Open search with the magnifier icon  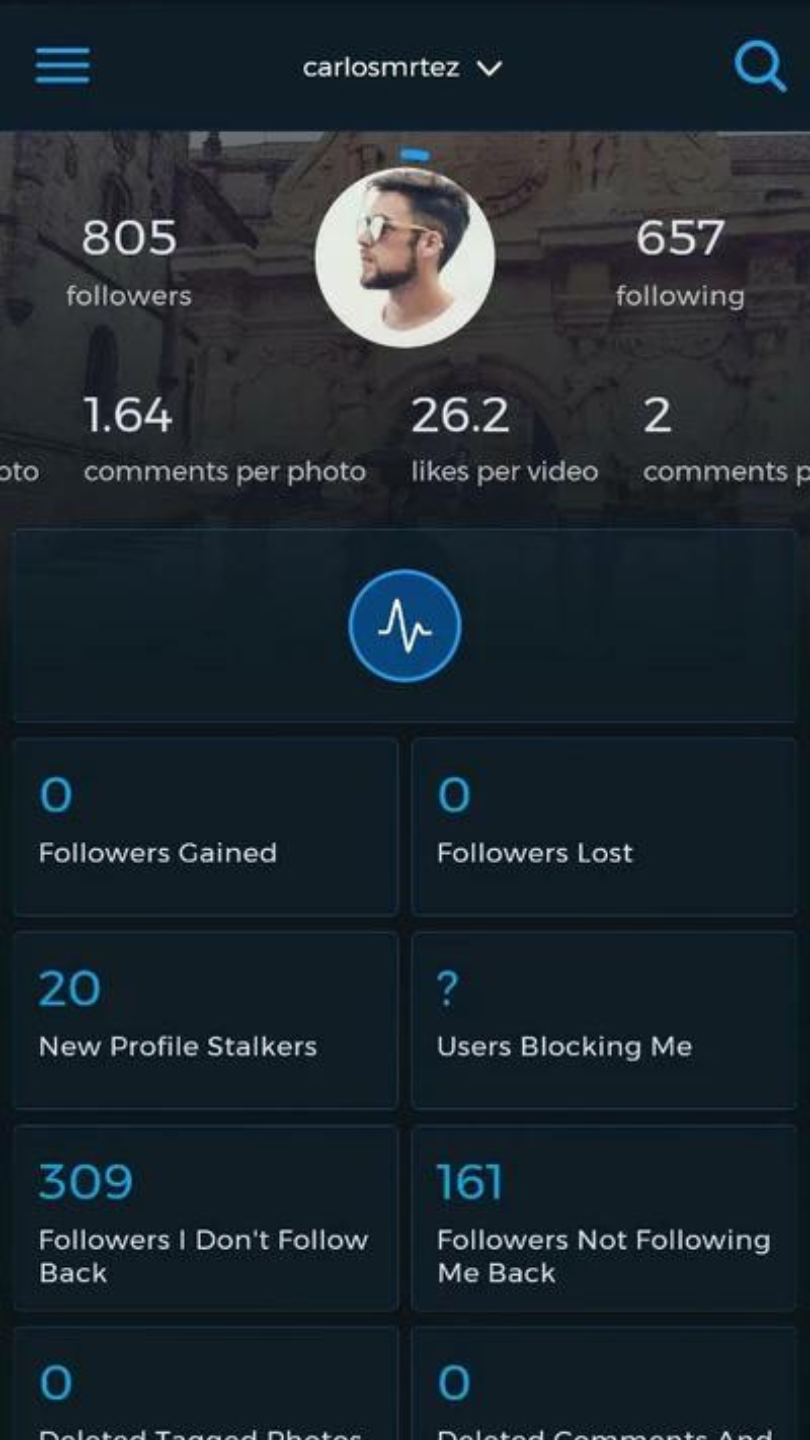tap(759, 67)
